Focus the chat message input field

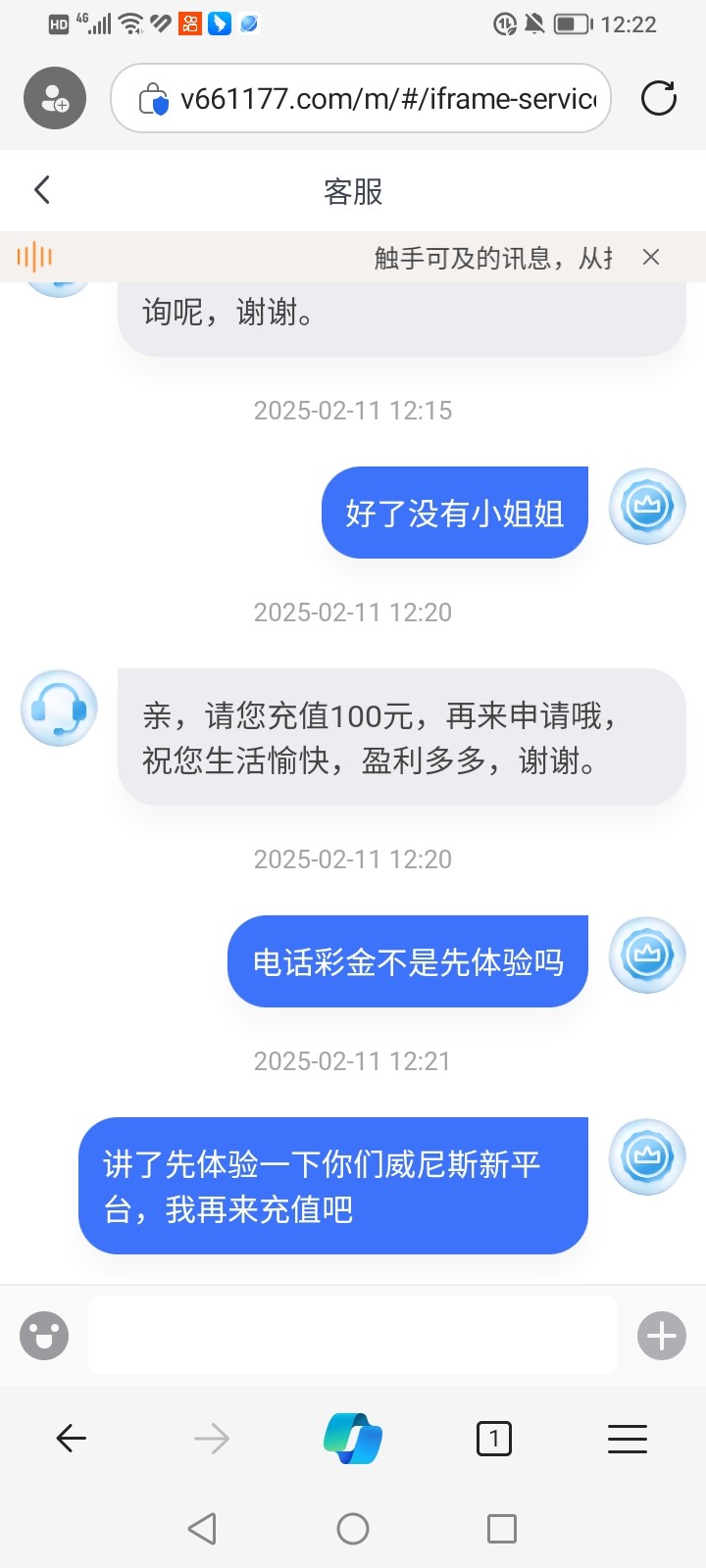(x=353, y=1335)
